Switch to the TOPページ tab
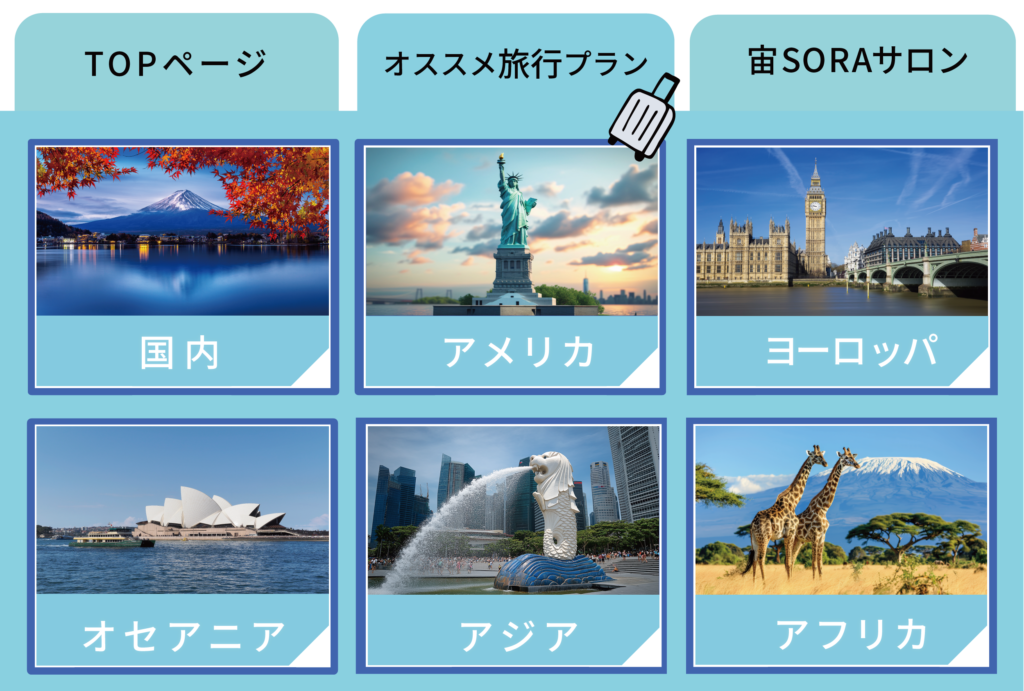This screenshot has height=691, width=1024. [x=176, y=64]
